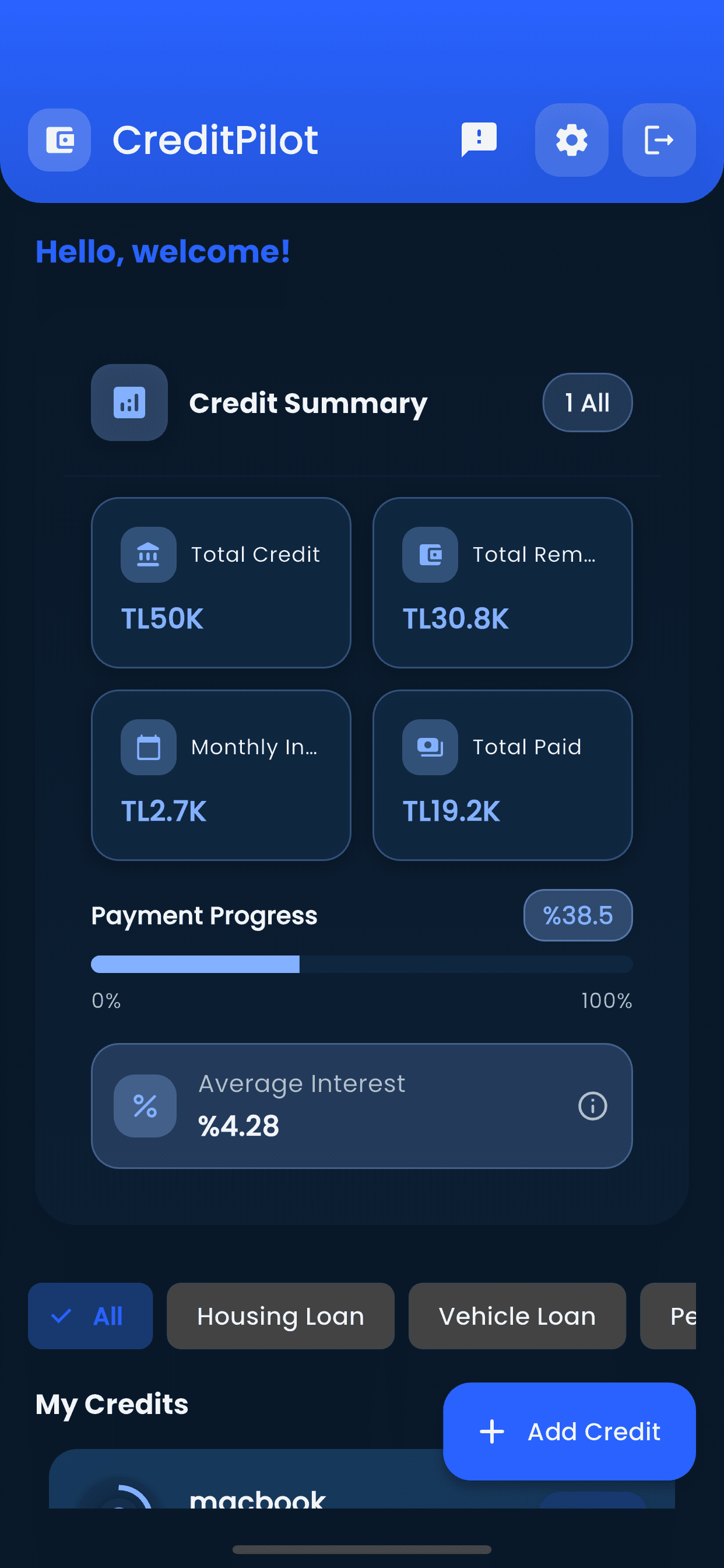Screen dimensions: 724x1568
Task: Open the 1 All summary badge
Action: pos(586,402)
